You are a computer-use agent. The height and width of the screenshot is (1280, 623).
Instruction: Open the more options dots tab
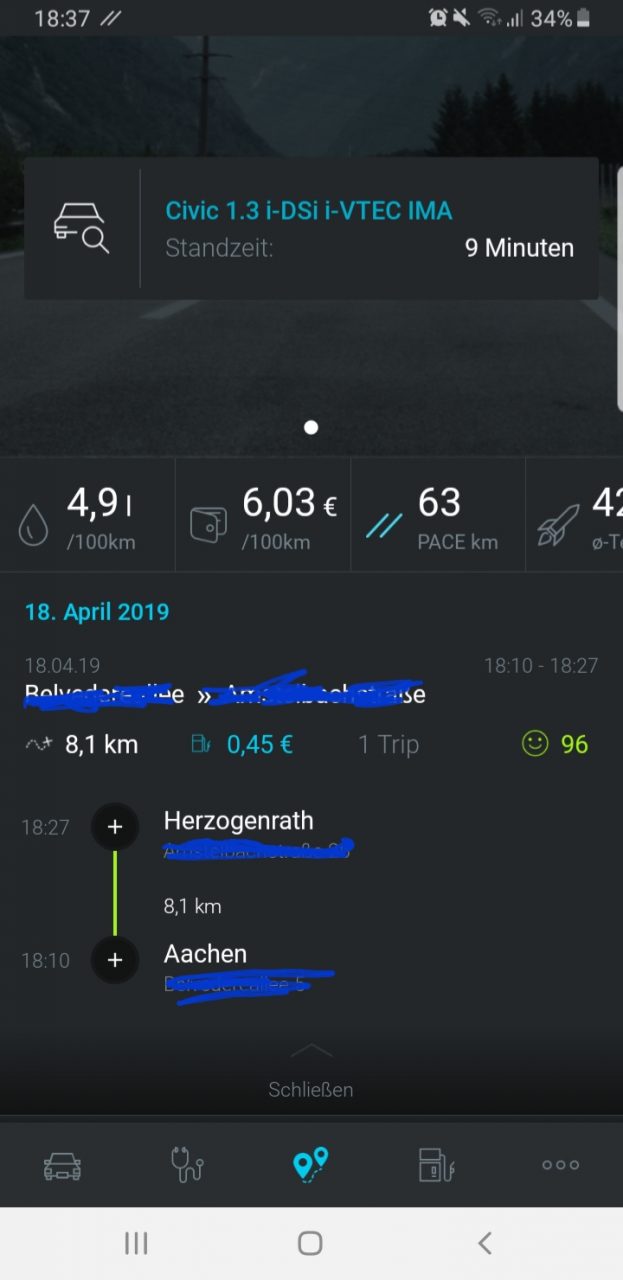point(560,1165)
